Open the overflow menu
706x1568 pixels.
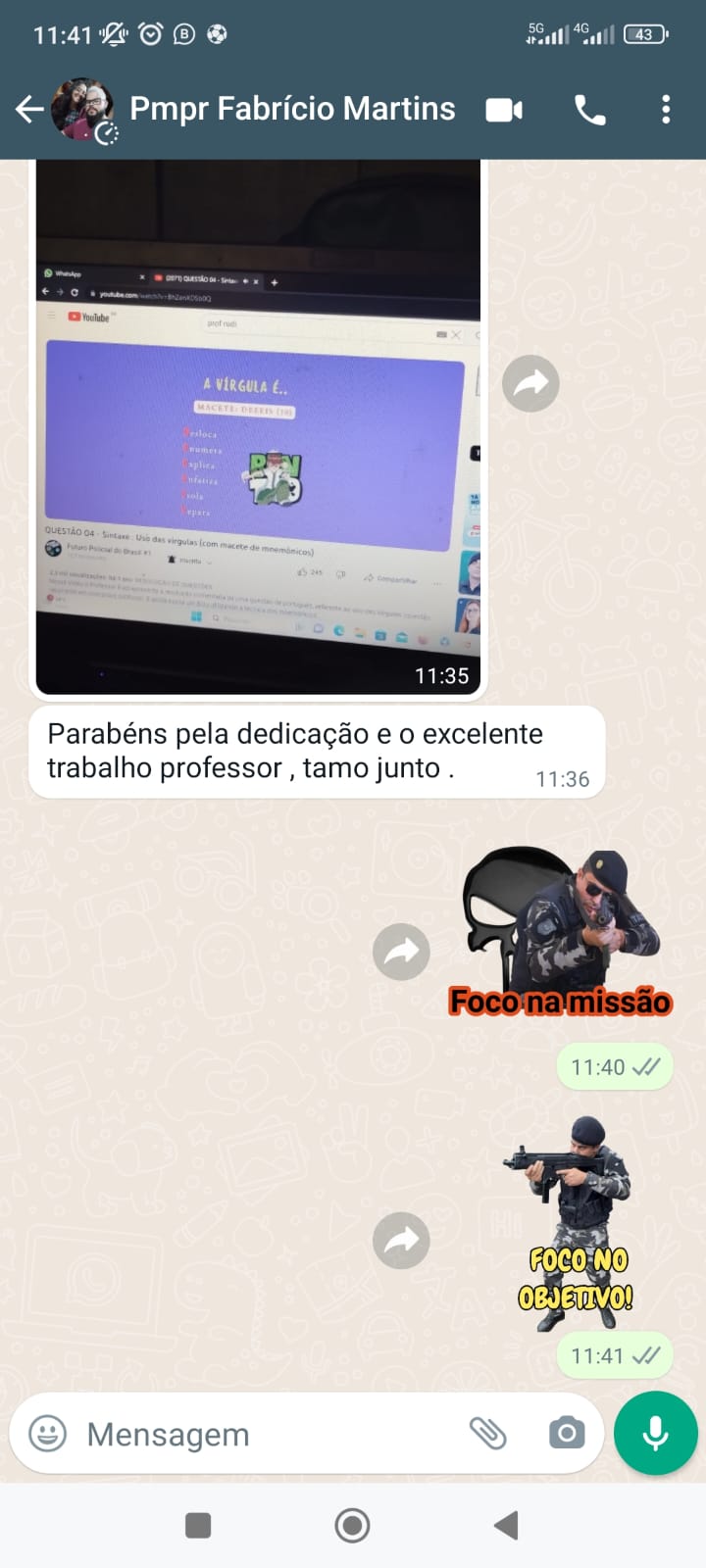click(666, 110)
